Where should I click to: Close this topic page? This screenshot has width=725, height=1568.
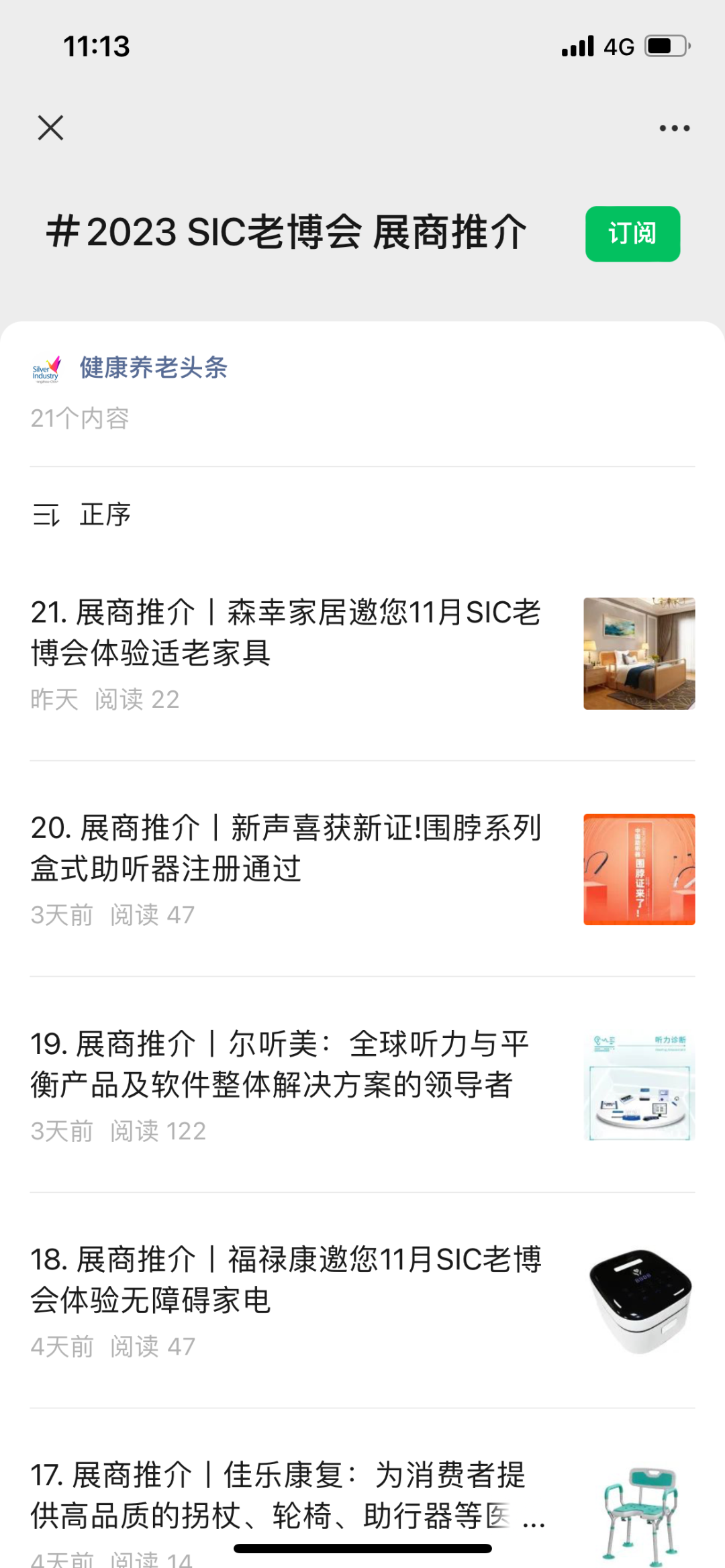50,127
